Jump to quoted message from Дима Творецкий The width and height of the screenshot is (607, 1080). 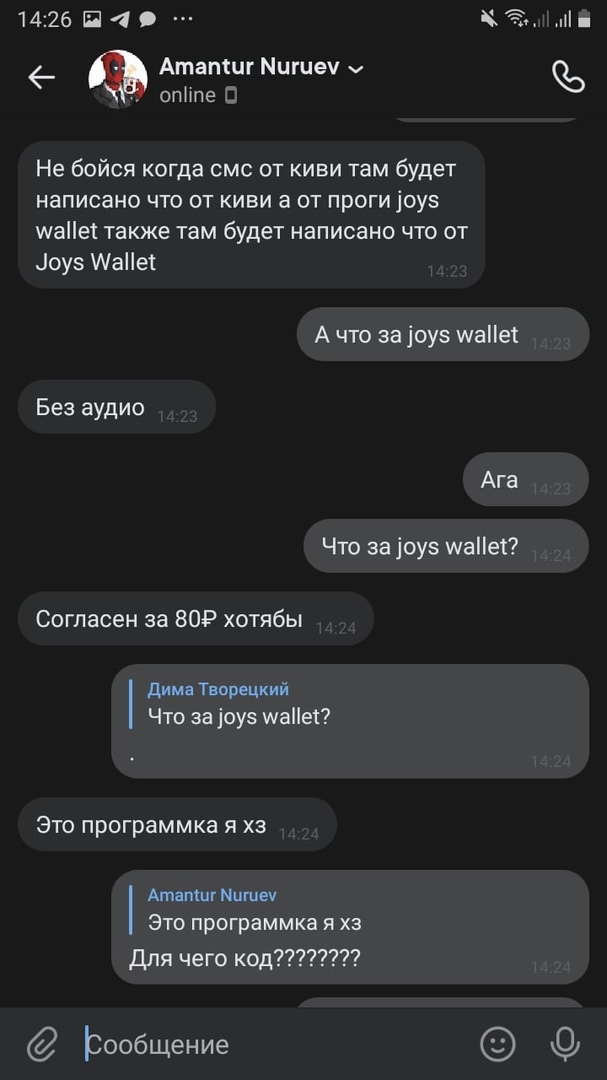240,704
